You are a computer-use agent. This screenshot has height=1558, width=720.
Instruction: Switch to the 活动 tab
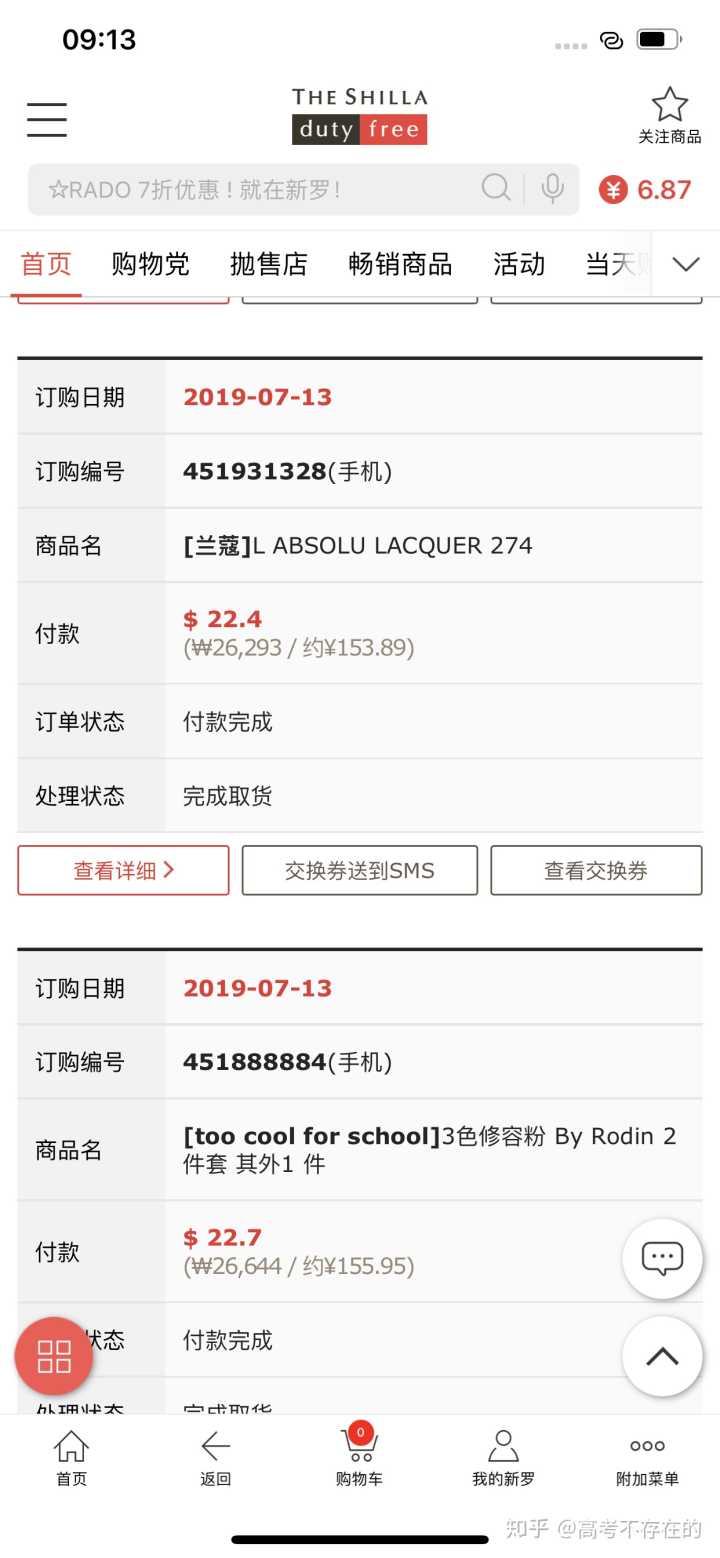tap(519, 264)
